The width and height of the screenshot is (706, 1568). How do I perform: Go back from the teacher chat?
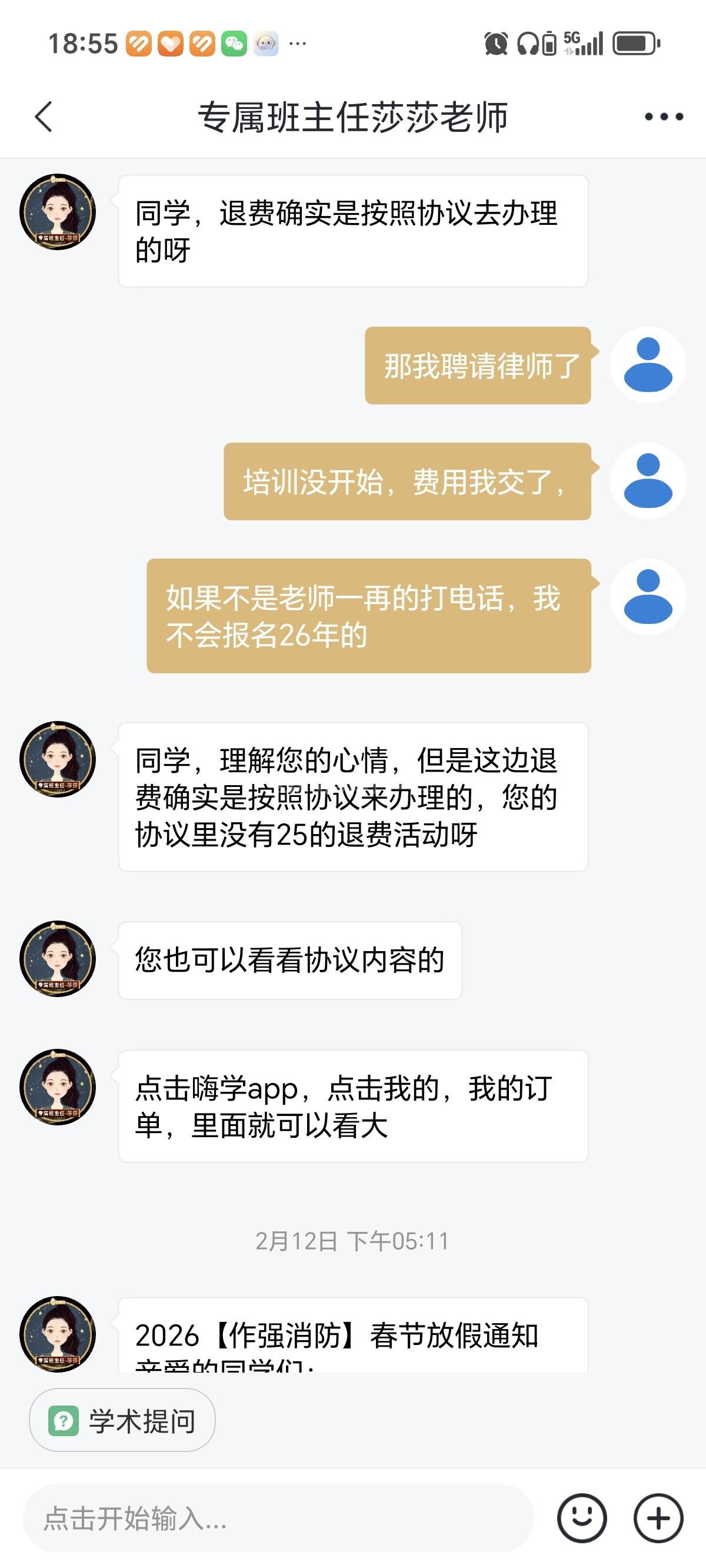[44, 117]
